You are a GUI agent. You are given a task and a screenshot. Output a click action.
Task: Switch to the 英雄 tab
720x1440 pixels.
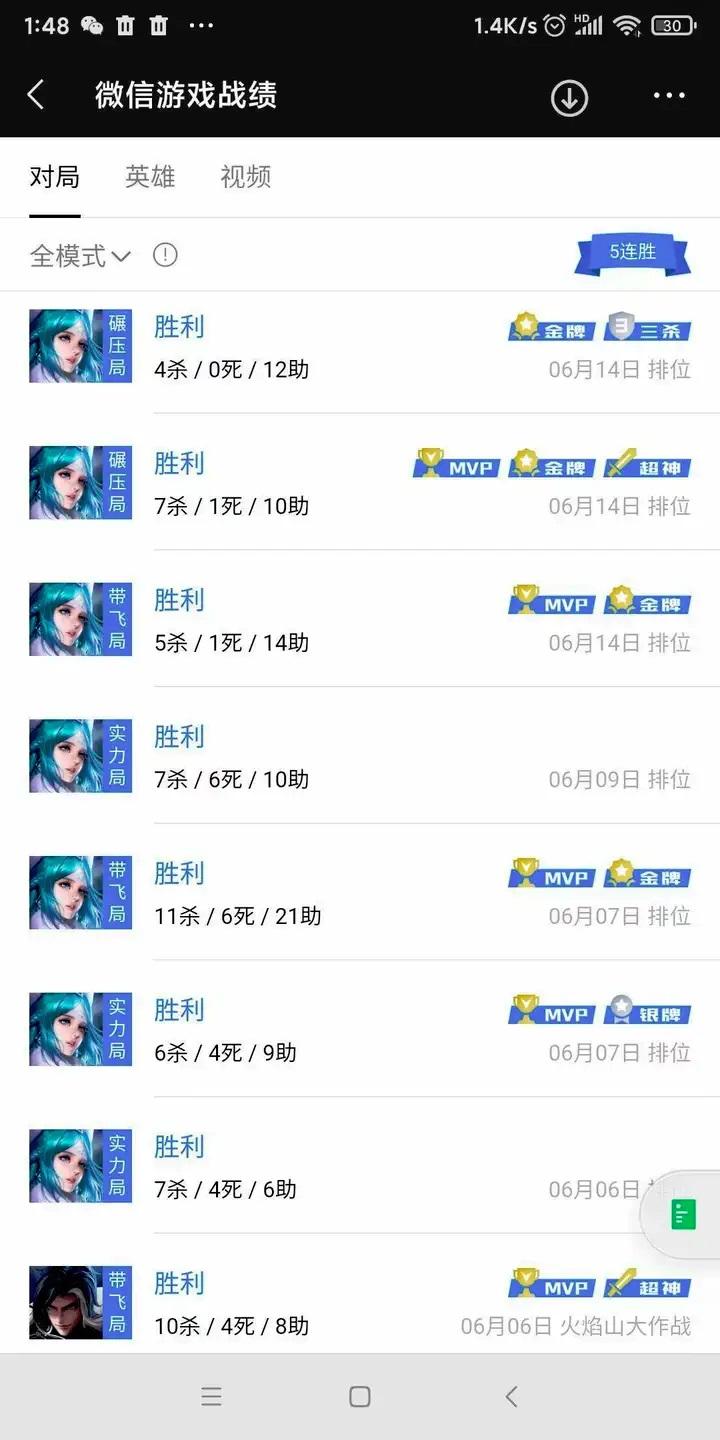150,177
